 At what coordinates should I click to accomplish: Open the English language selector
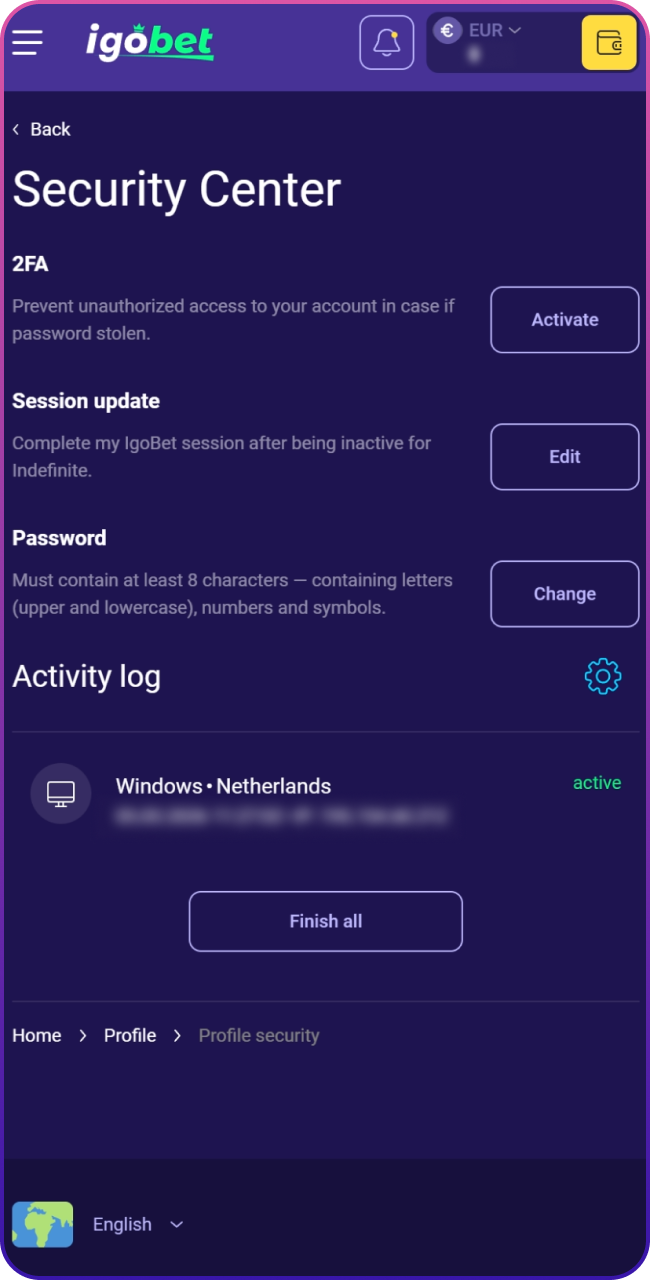pos(137,1224)
